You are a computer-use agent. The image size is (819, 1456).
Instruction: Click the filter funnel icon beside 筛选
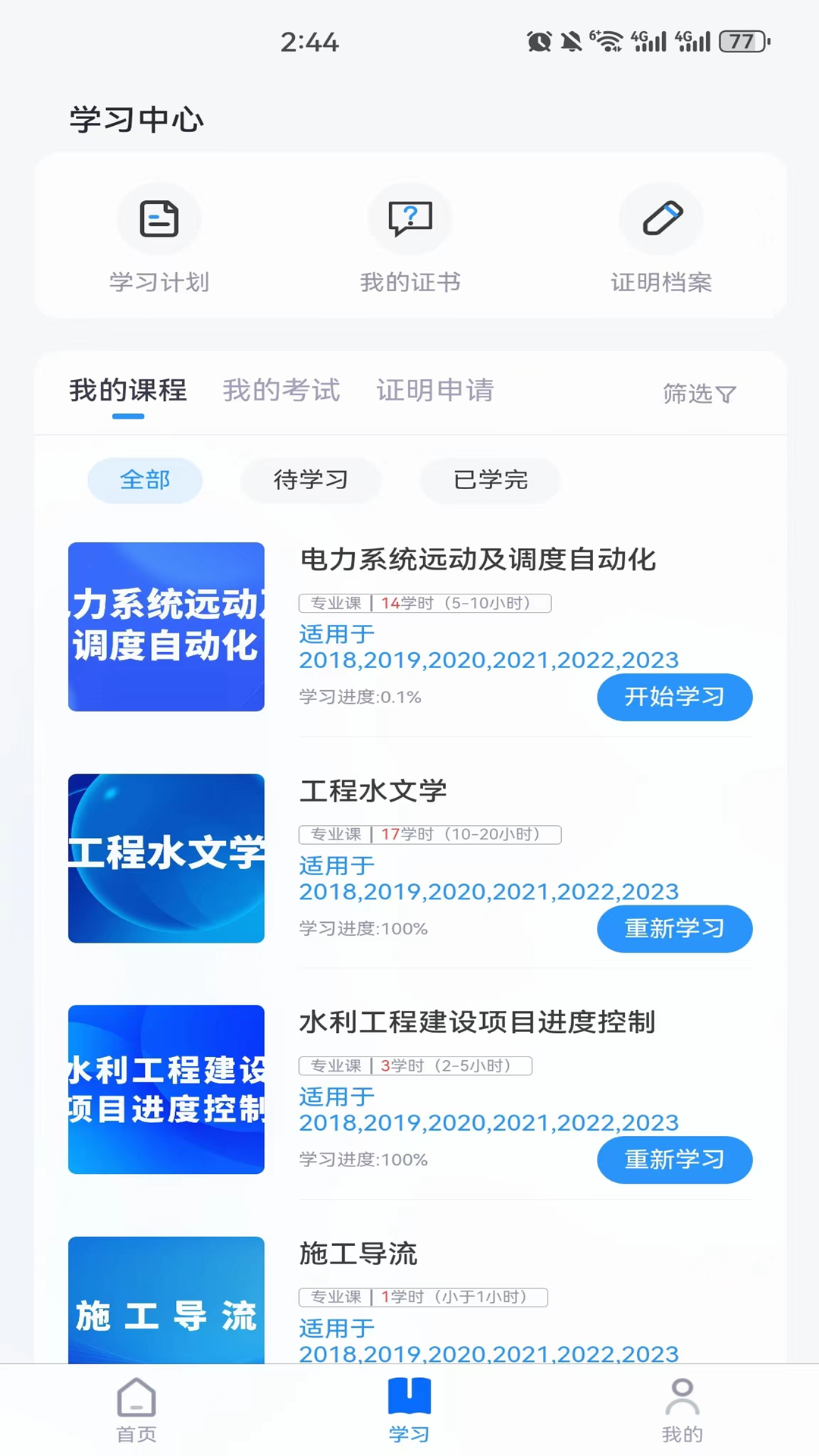coord(730,394)
